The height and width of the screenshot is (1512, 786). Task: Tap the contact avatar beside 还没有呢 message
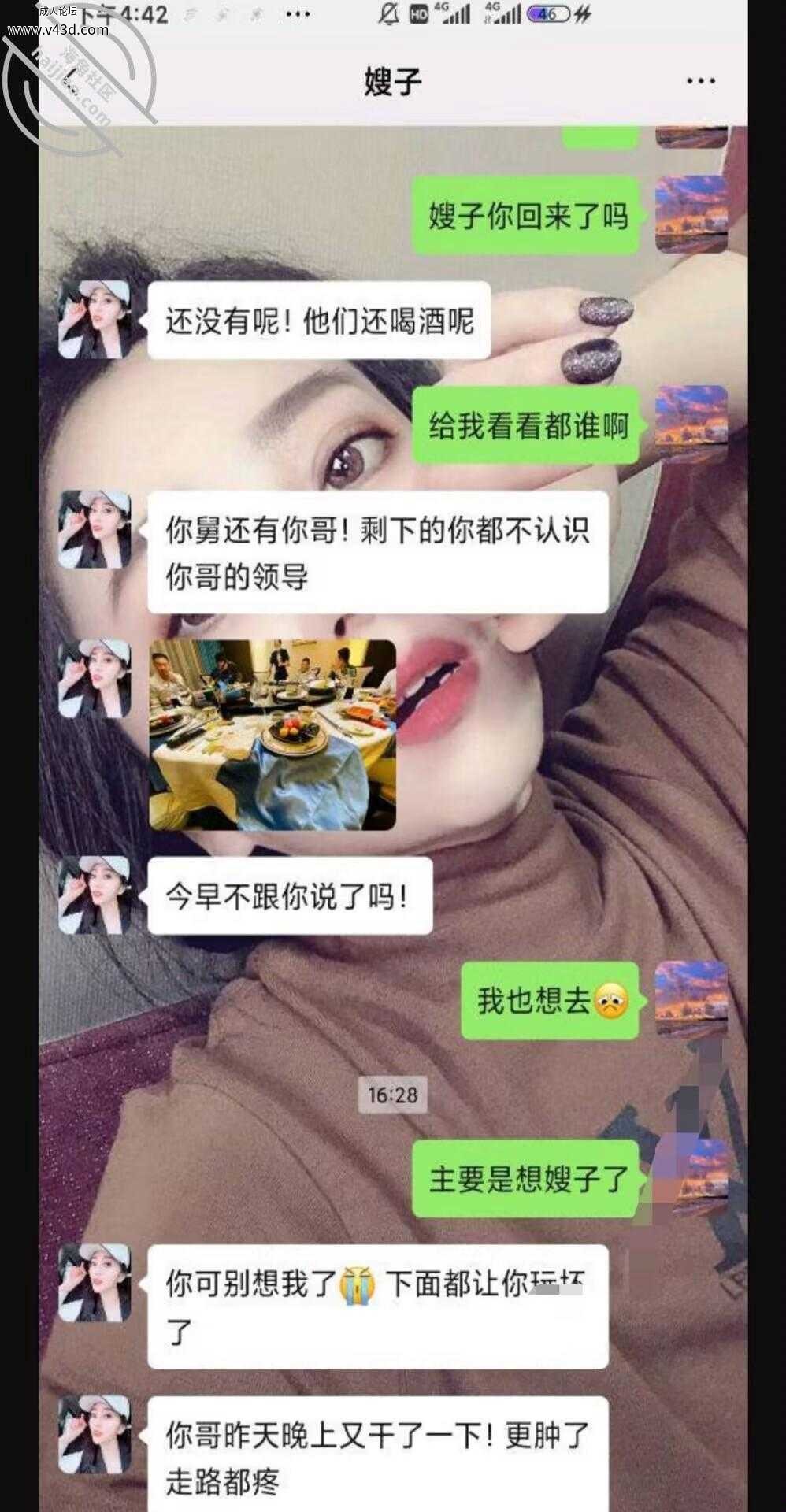[95, 320]
